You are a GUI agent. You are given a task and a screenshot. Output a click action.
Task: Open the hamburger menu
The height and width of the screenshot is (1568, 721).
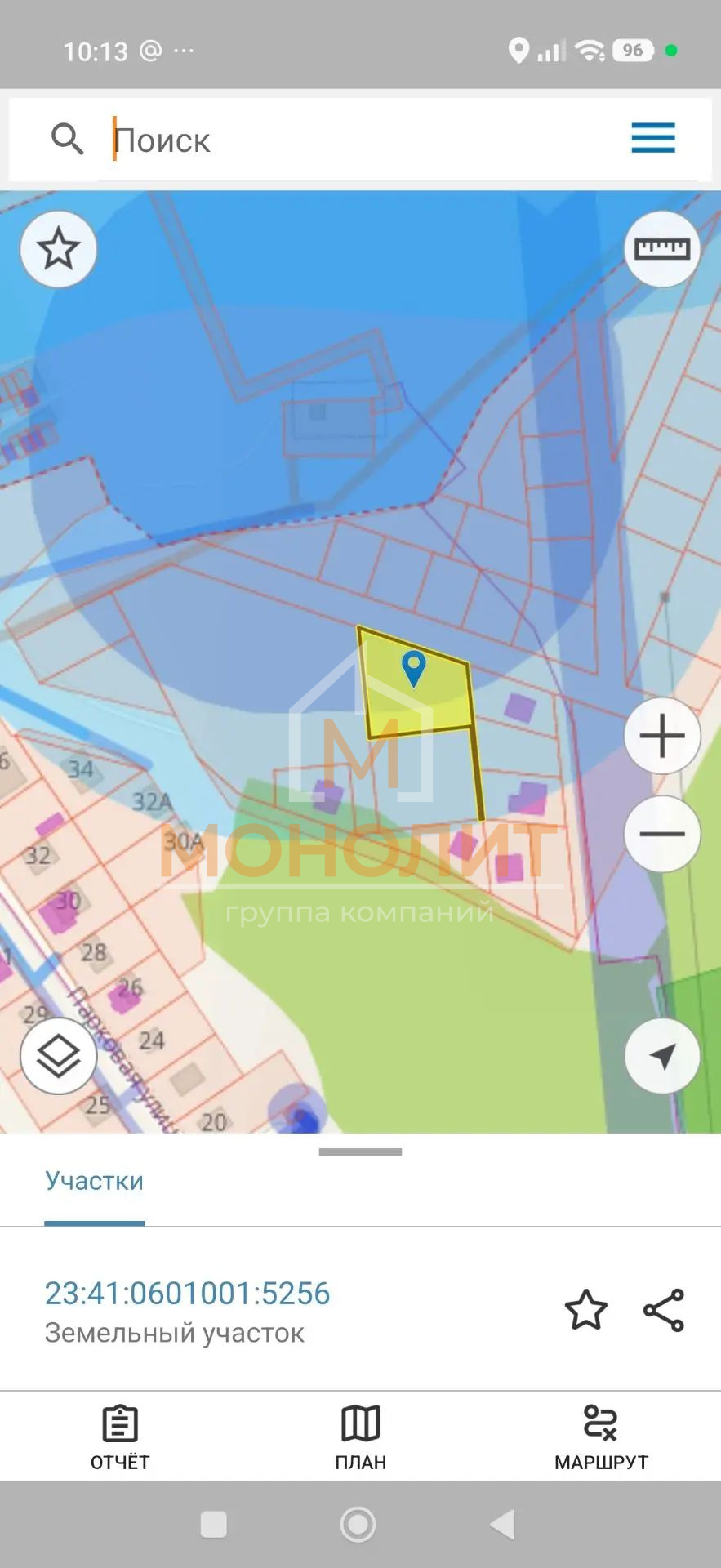pos(653,138)
